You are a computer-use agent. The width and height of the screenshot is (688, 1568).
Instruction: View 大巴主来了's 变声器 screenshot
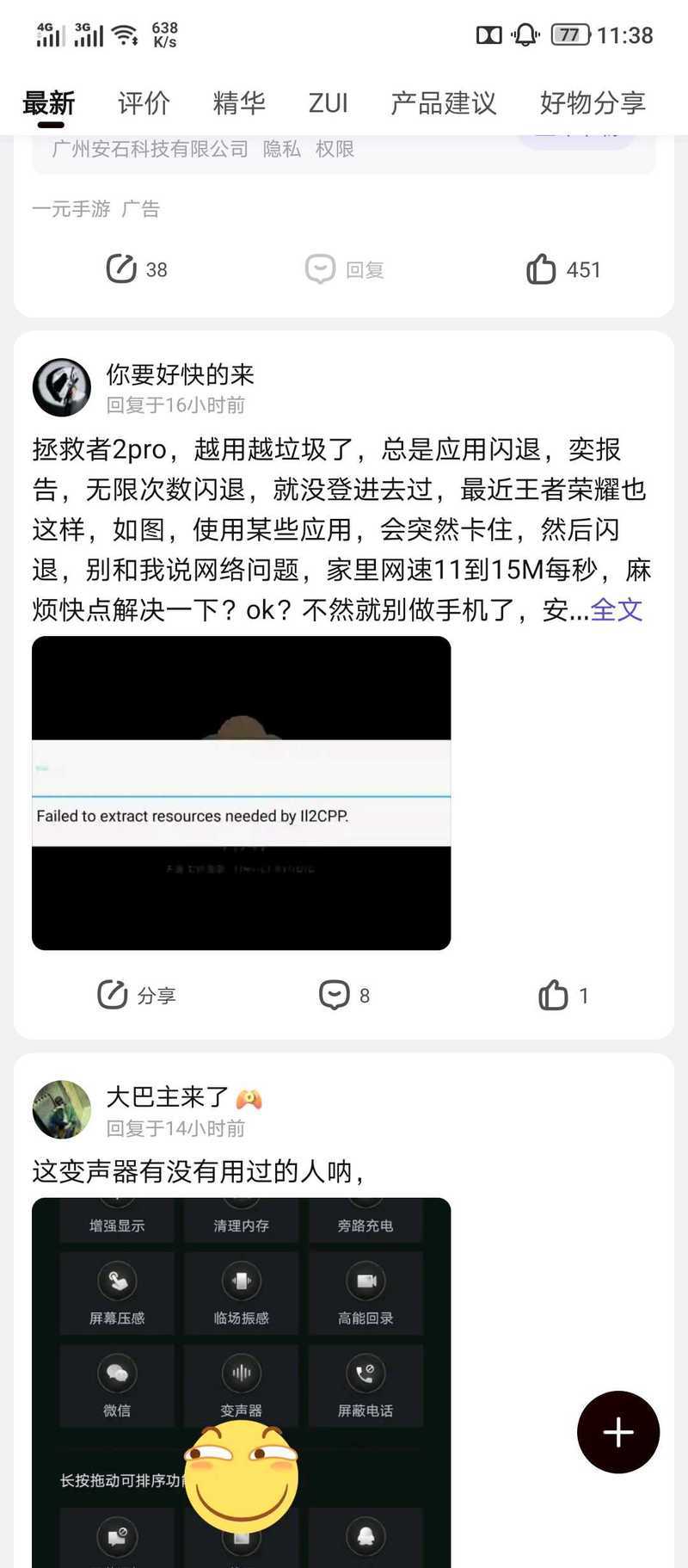tap(241, 1377)
